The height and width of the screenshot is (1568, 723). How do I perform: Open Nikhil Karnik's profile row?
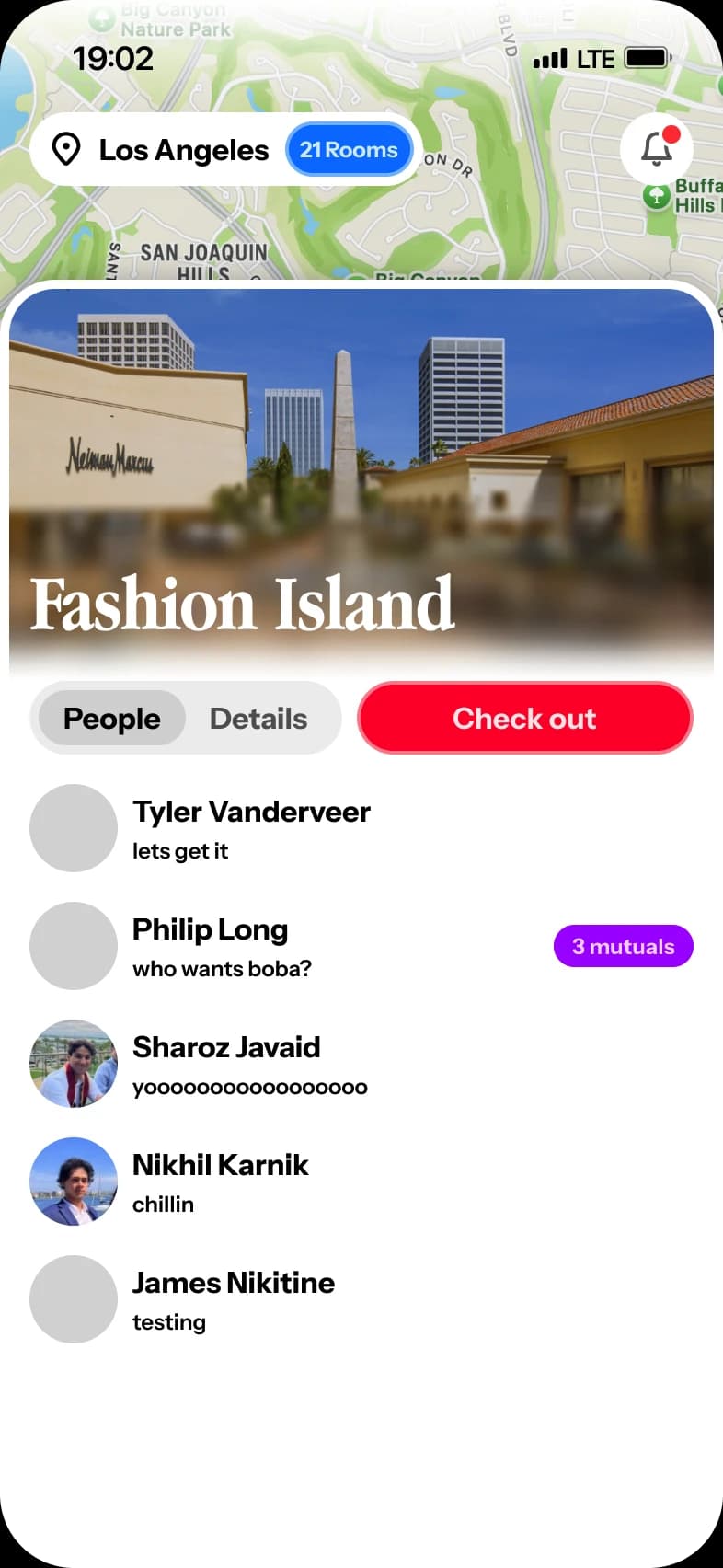coord(221,1182)
